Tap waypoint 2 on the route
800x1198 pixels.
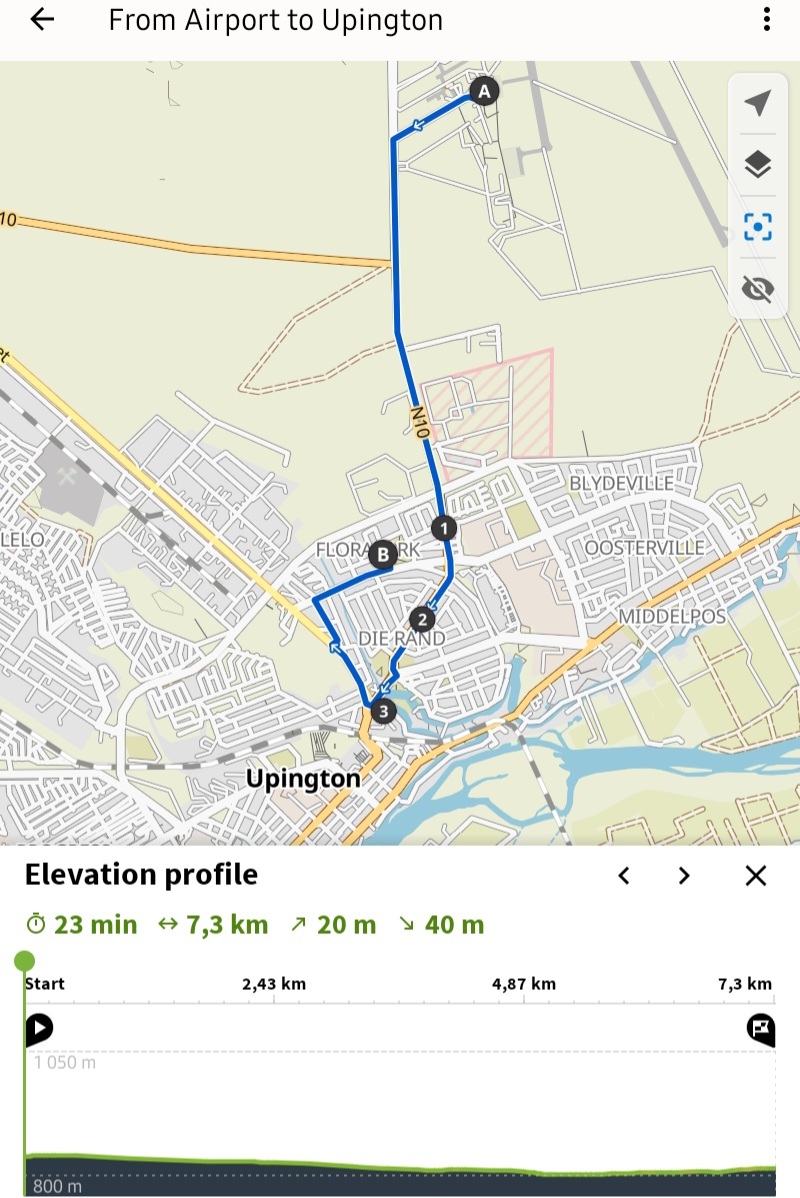(423, 618)
